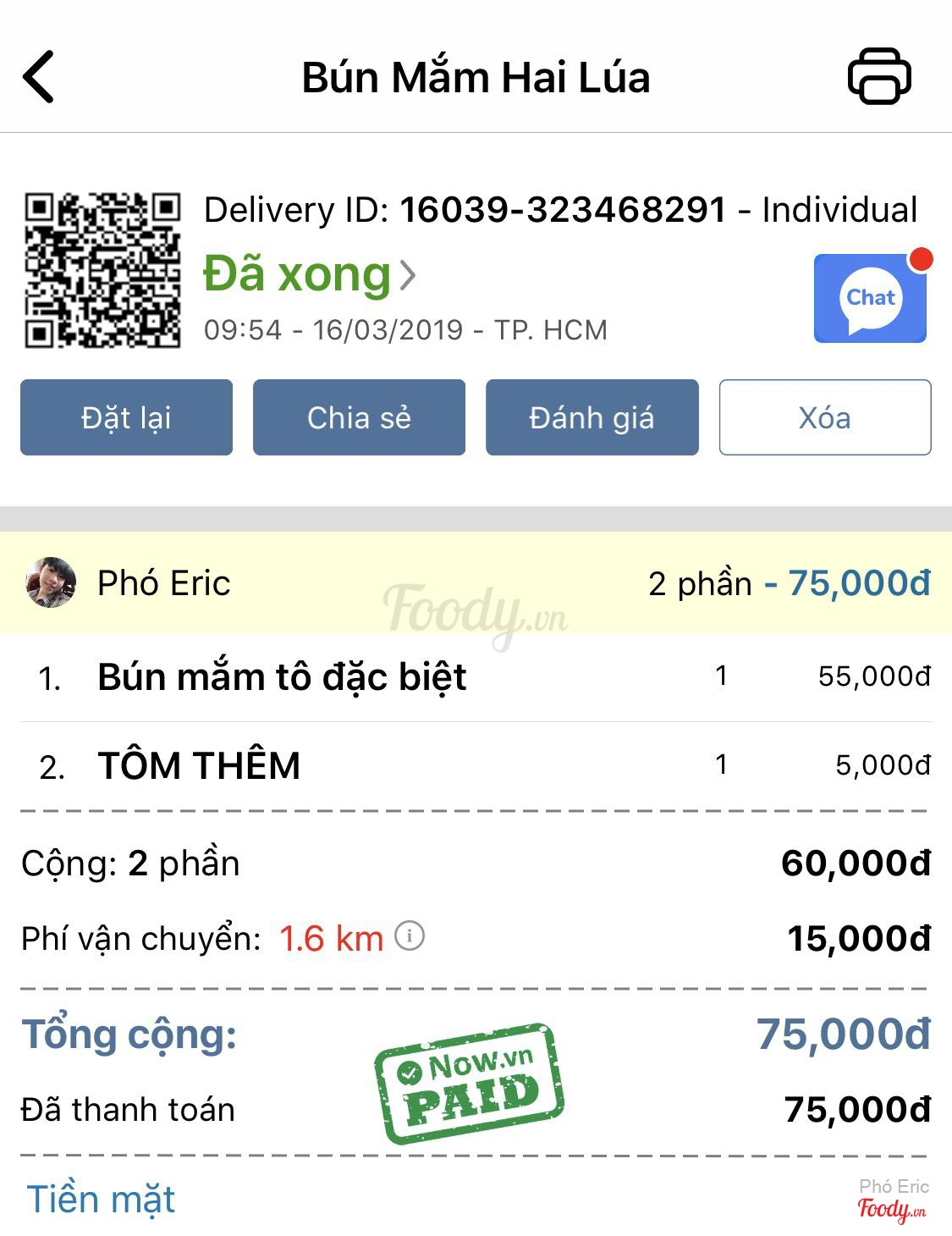Tap Đặt lại to reorder

click(126, 417)
